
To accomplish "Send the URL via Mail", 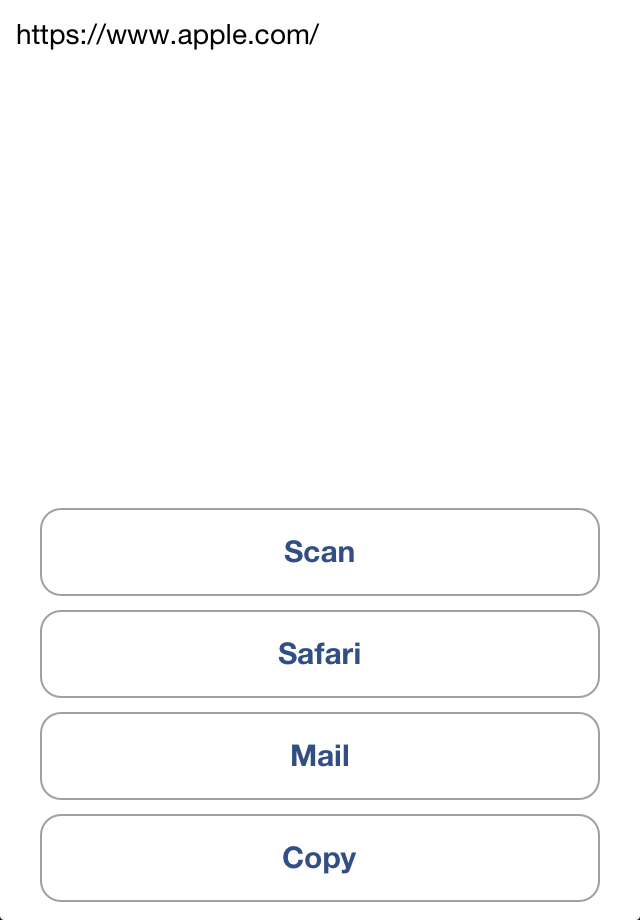I will (320, 756).
